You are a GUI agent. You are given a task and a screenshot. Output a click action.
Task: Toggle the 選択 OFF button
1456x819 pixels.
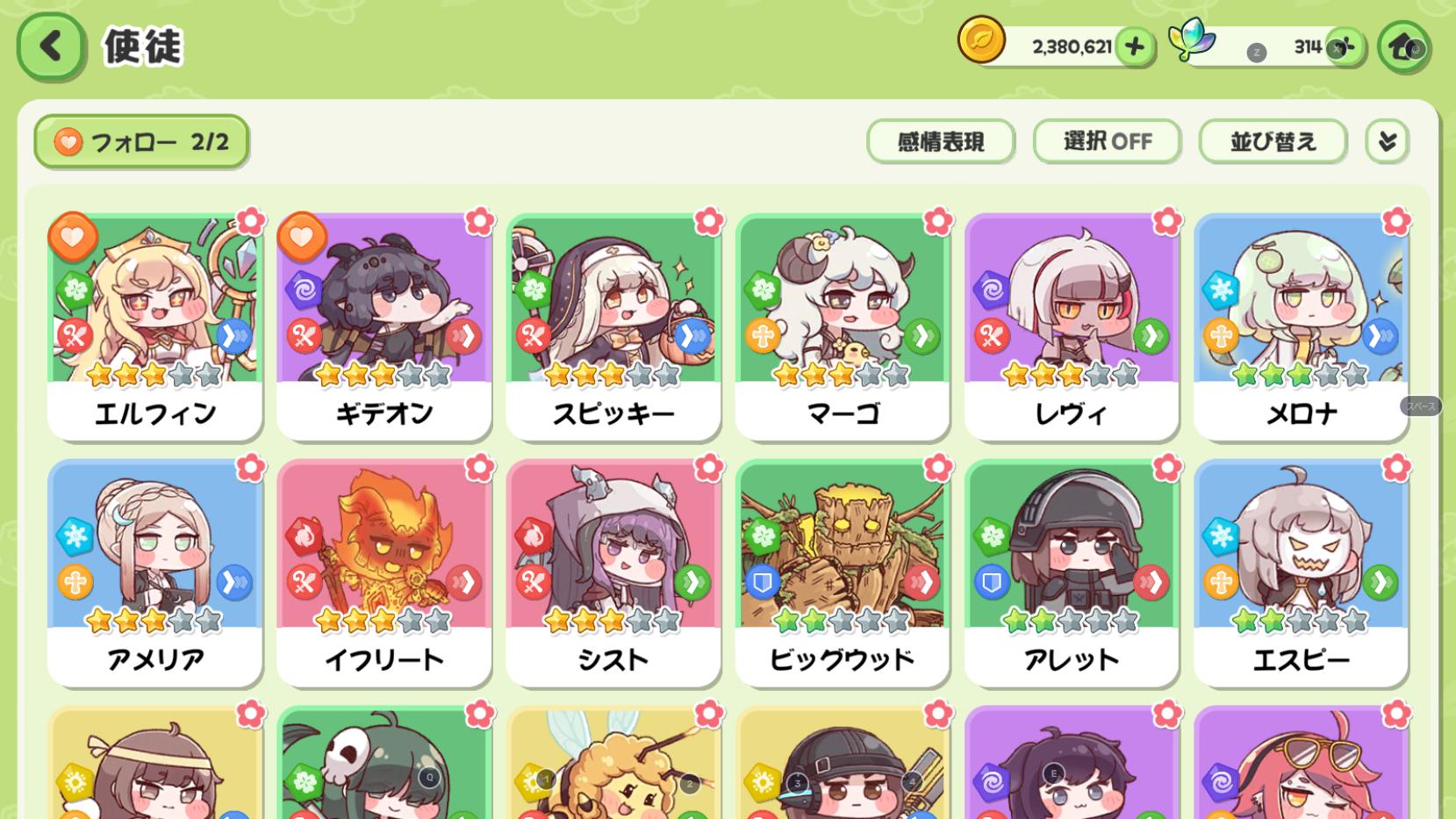point(1107,141)
